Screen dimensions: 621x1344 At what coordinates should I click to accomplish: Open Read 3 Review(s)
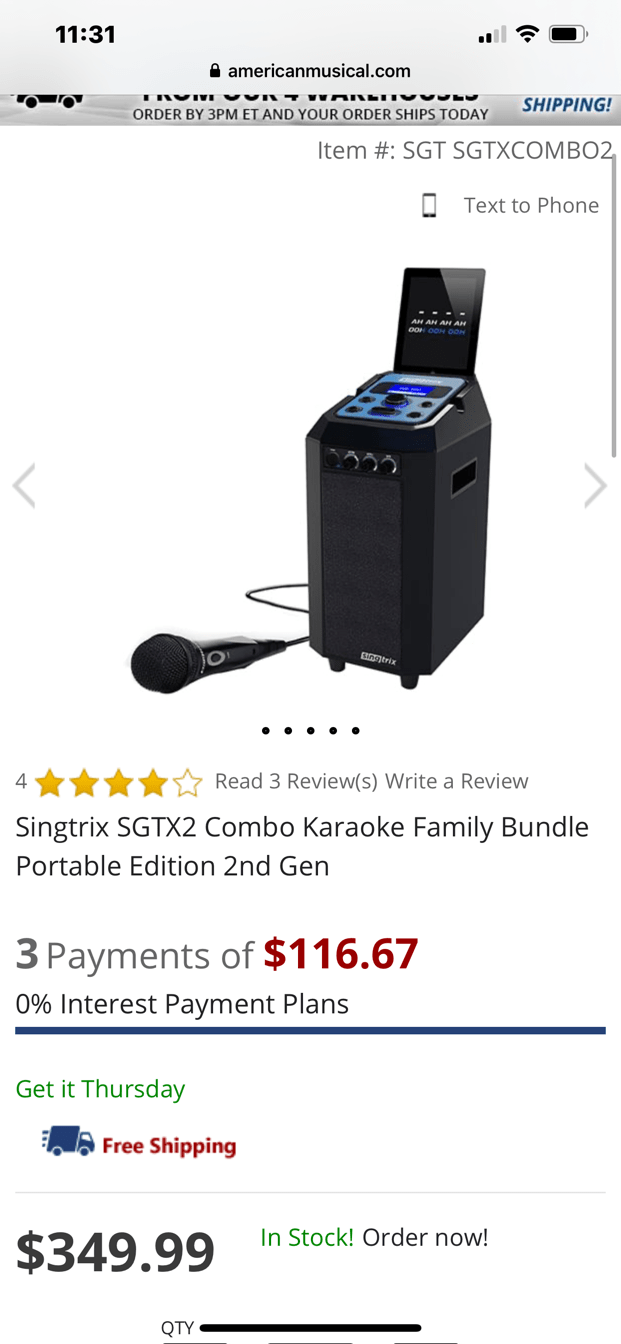(296, 781)
